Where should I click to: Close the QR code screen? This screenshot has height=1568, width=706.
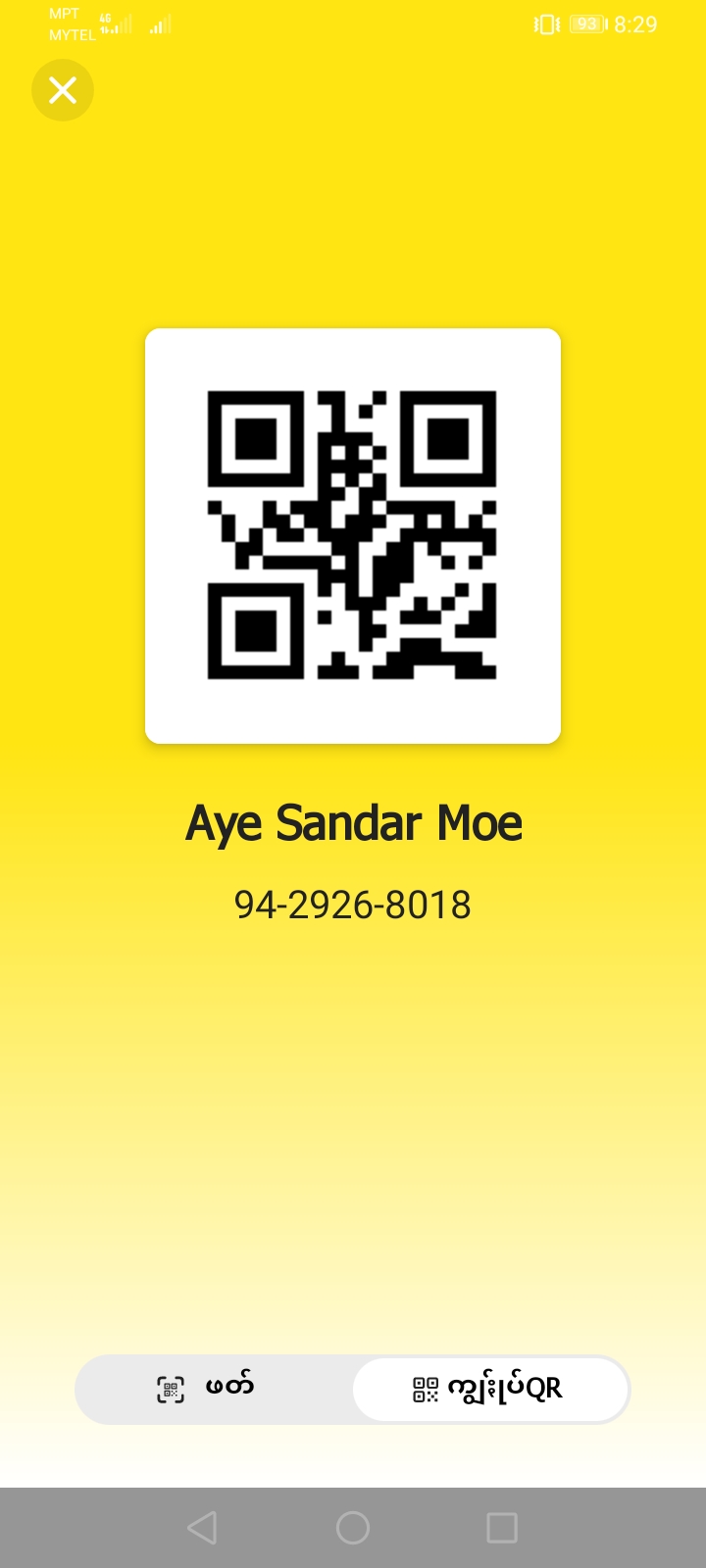coord(63,90)
